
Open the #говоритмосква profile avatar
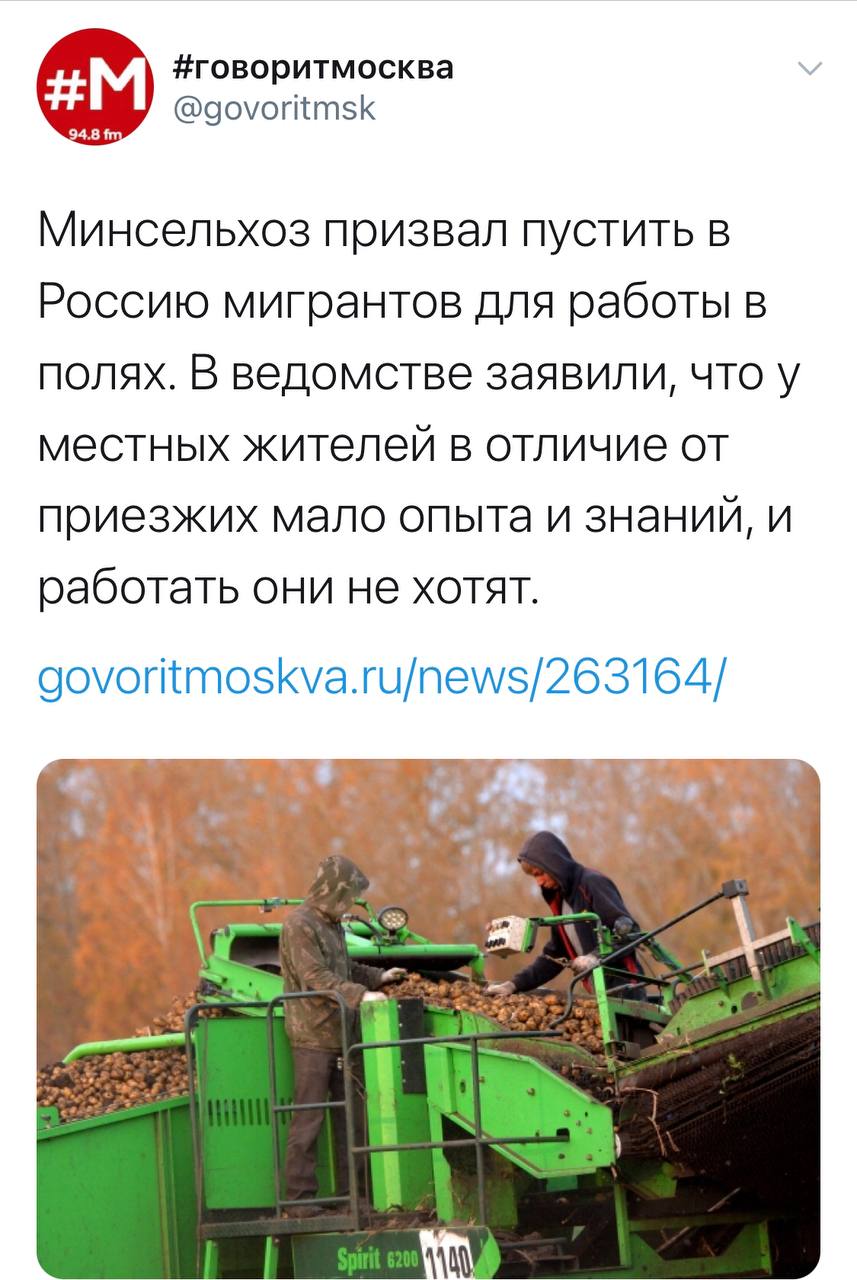pyautogui.click(x=95, y=87)
